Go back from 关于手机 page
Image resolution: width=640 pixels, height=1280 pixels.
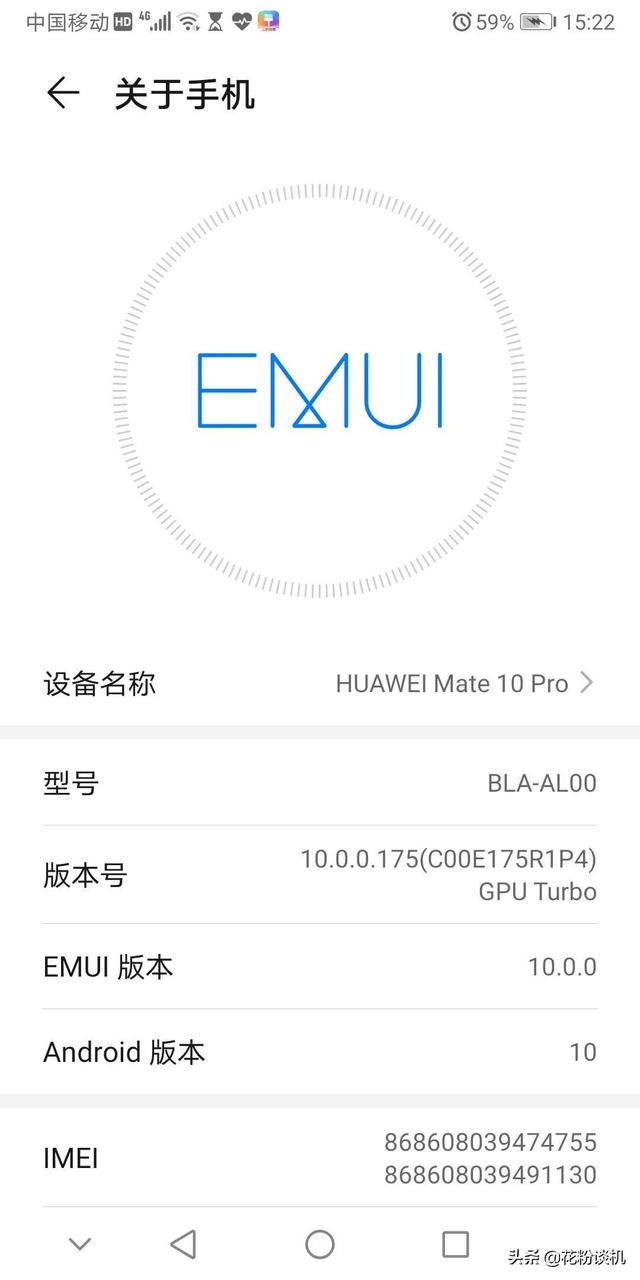[62, 94]
